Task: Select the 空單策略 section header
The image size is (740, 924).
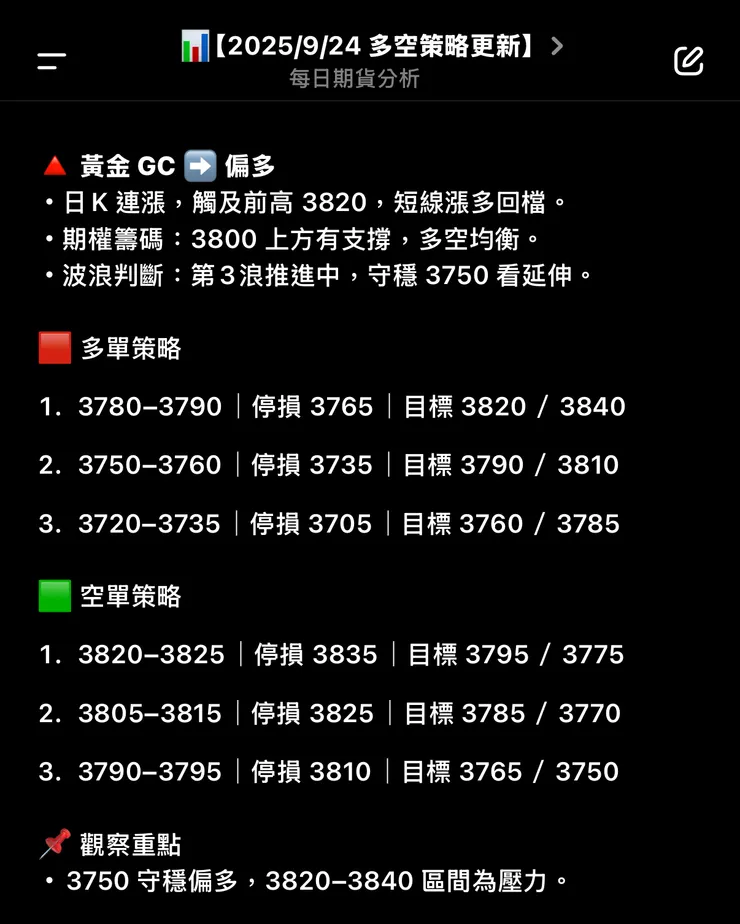Action: coord(130,595)
